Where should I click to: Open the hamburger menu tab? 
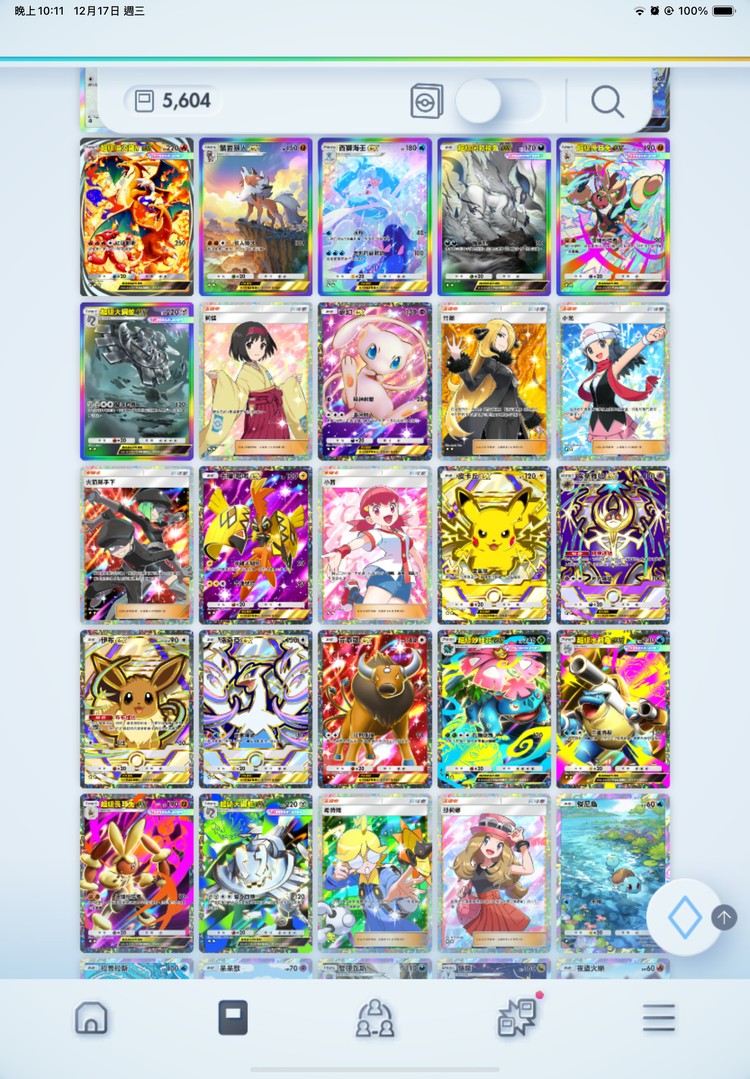pyautogui.click(x=659, y=1018)
